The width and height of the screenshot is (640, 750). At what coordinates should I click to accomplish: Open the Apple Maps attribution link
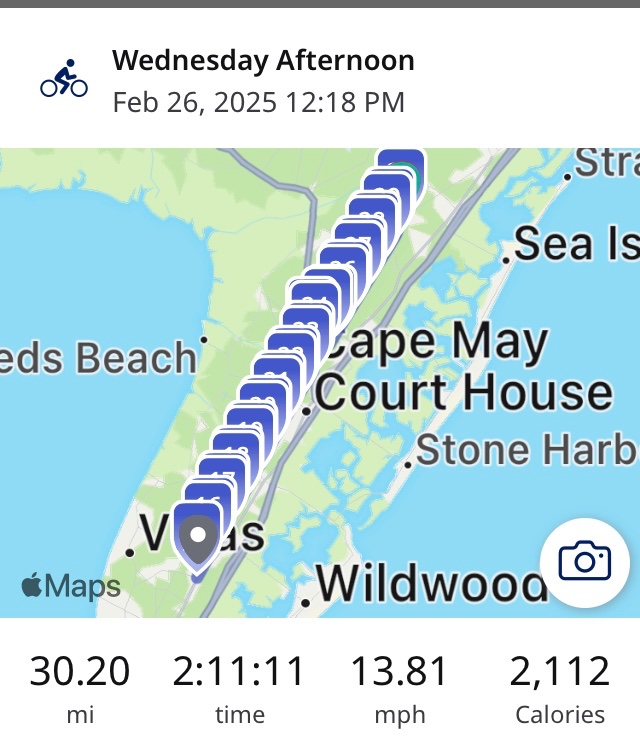click(x=71, y=586)
